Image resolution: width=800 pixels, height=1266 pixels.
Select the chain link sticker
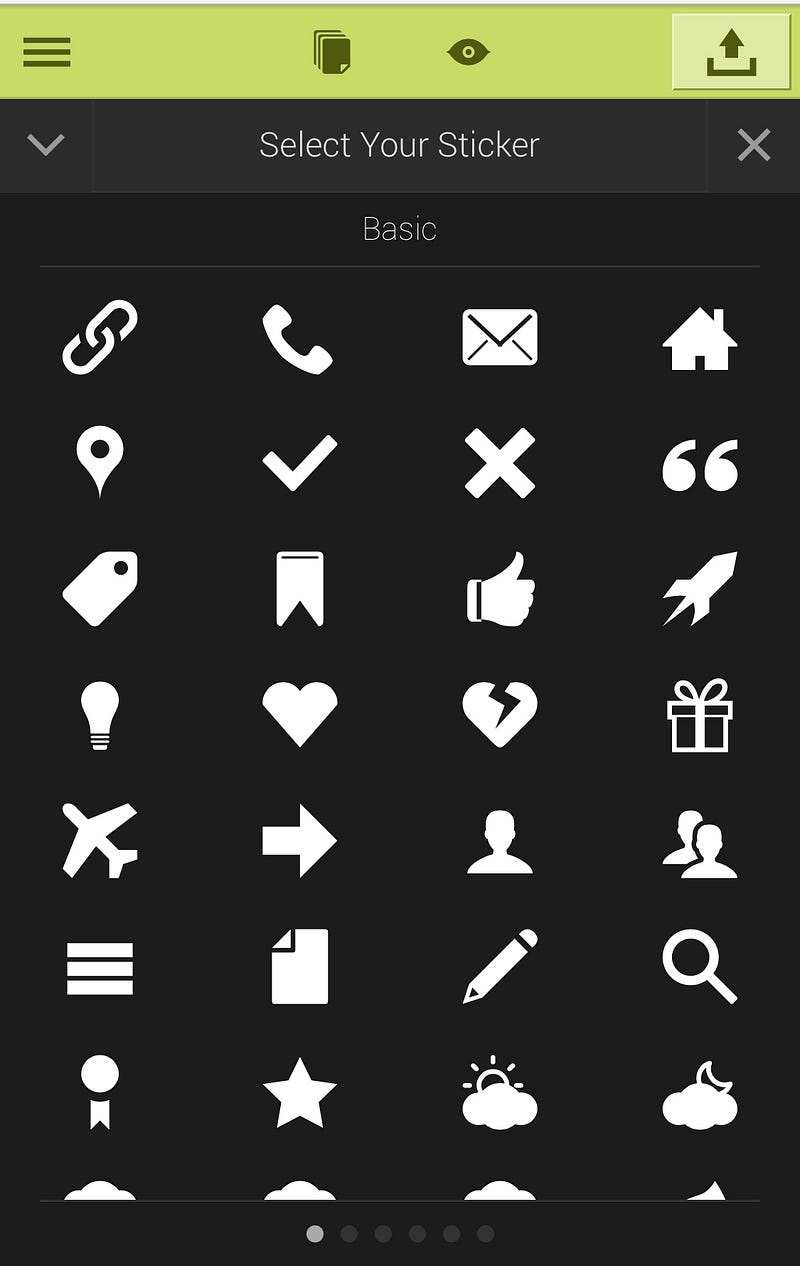point(100,337)
